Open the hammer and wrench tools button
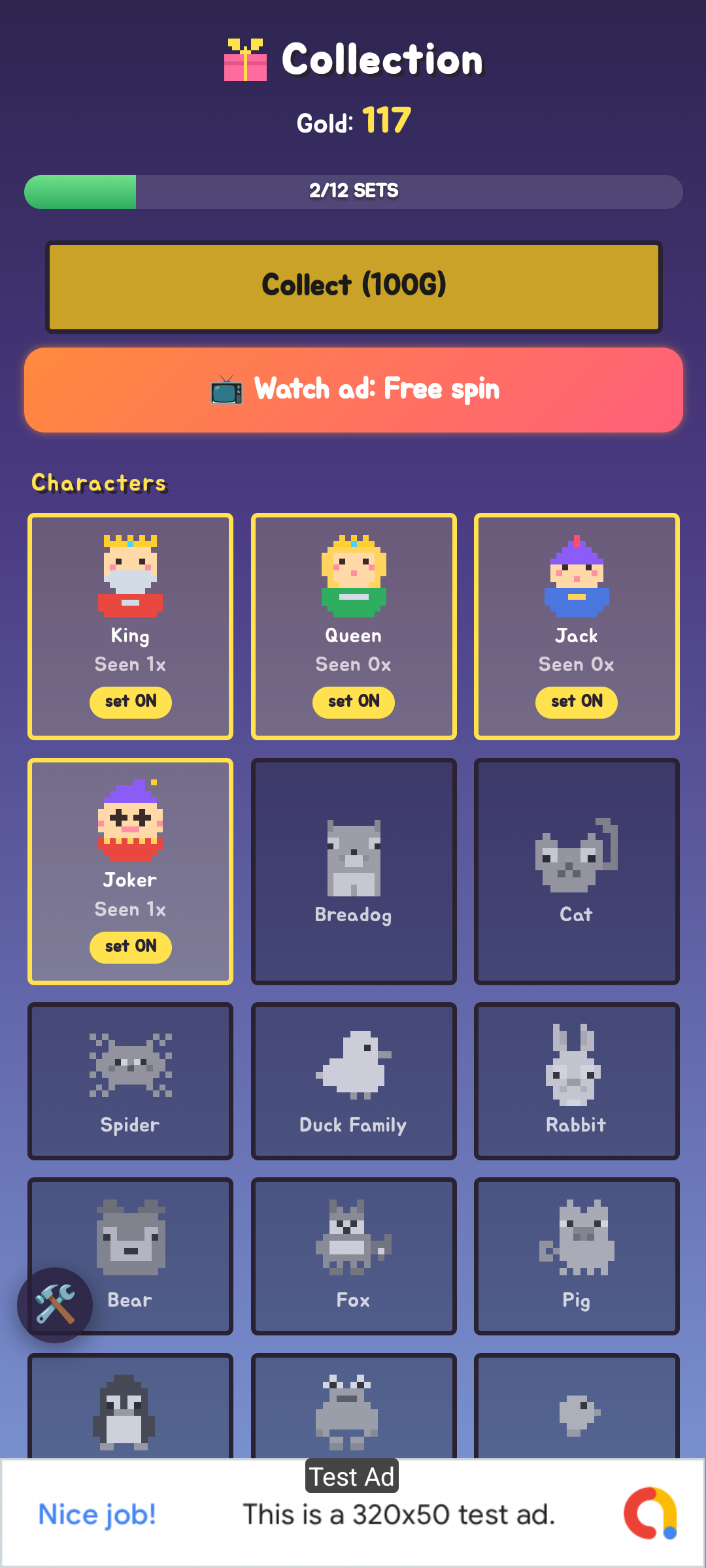This screenshot has height=1568, width=706. (55, 1305)
